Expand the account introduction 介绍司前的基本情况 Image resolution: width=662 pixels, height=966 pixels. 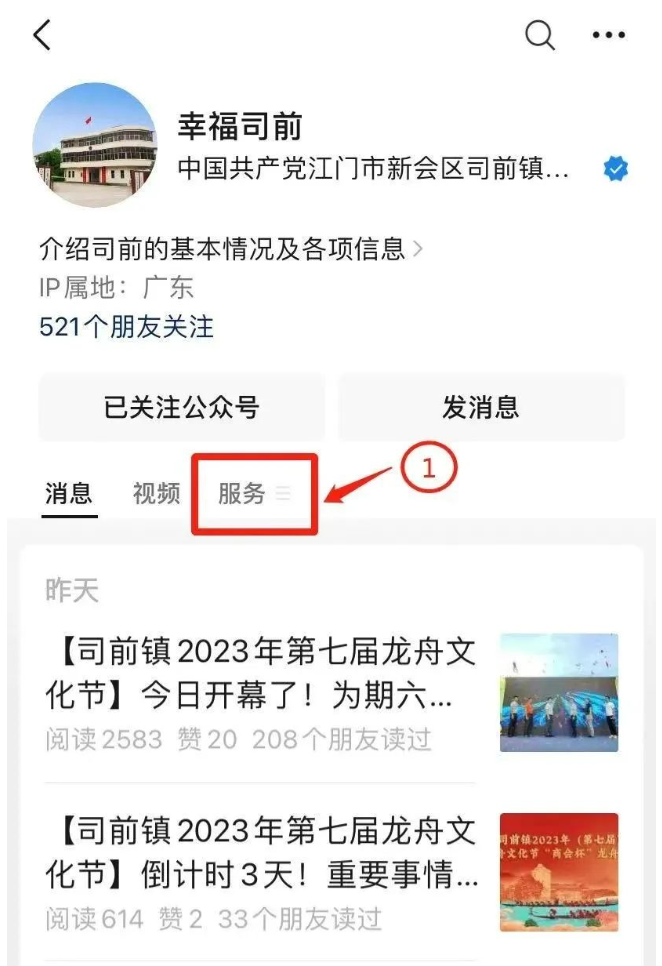pos(230,248)
